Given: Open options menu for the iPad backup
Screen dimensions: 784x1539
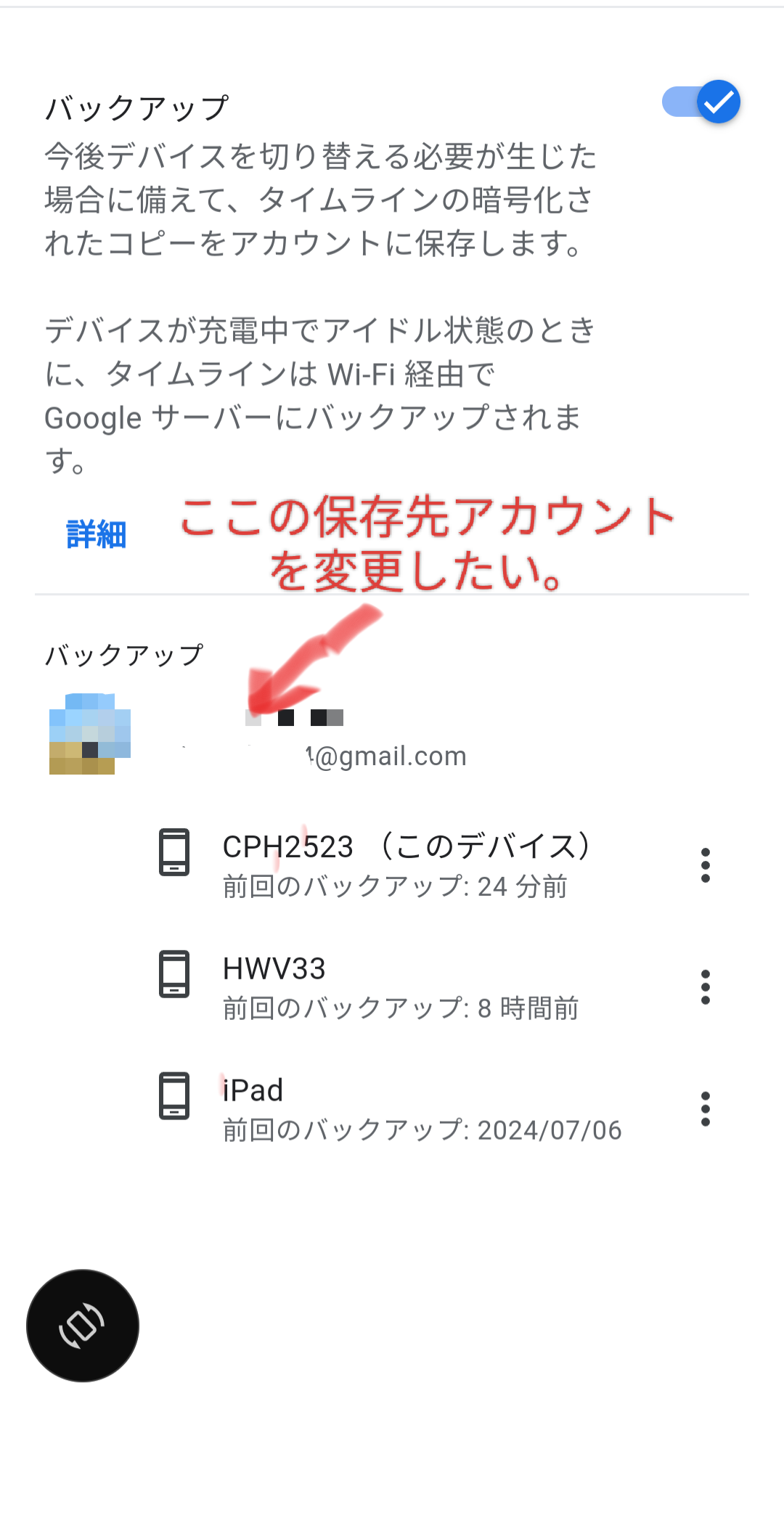Looking at the screenshot, I should click(x=706, y=1107).
